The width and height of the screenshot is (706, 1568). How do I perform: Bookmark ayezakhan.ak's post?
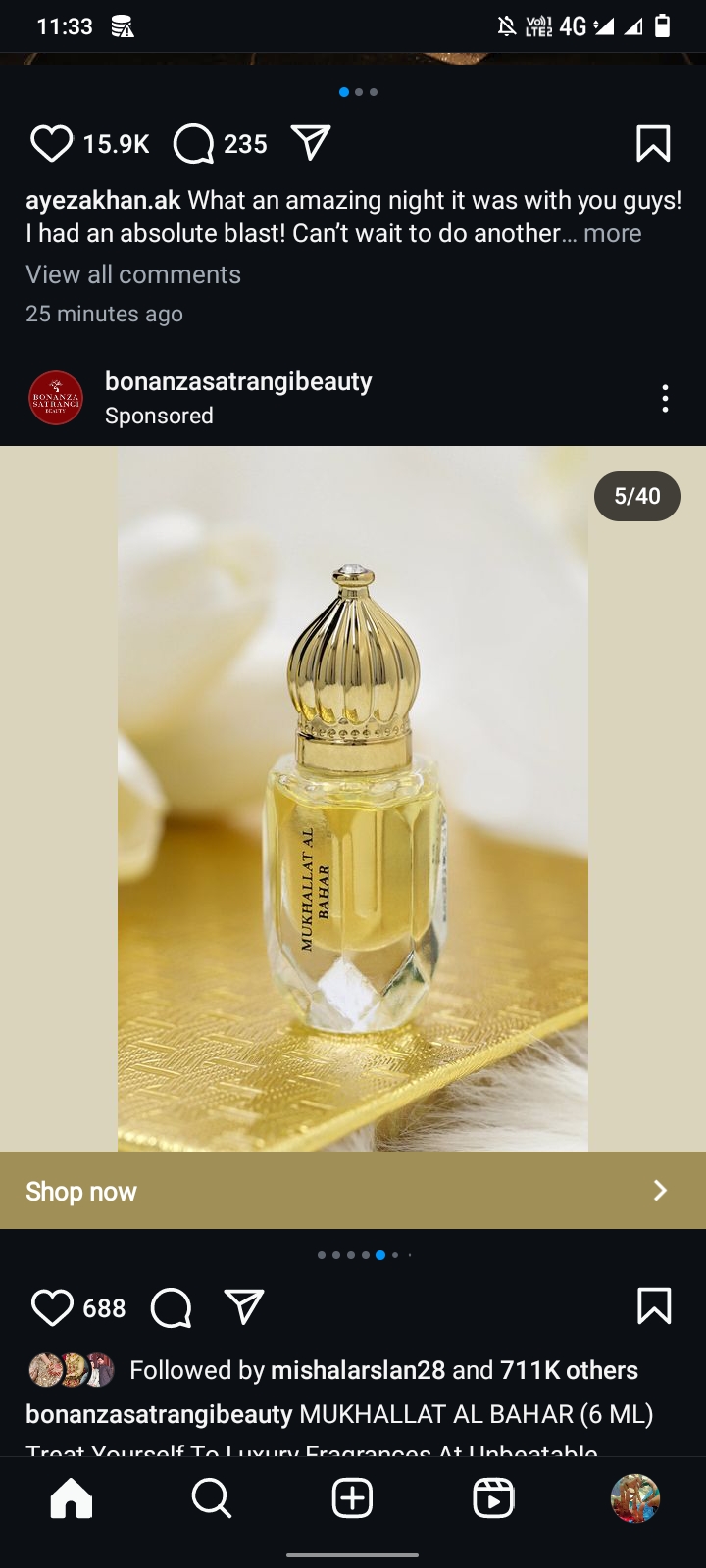(x=653, y=144)
